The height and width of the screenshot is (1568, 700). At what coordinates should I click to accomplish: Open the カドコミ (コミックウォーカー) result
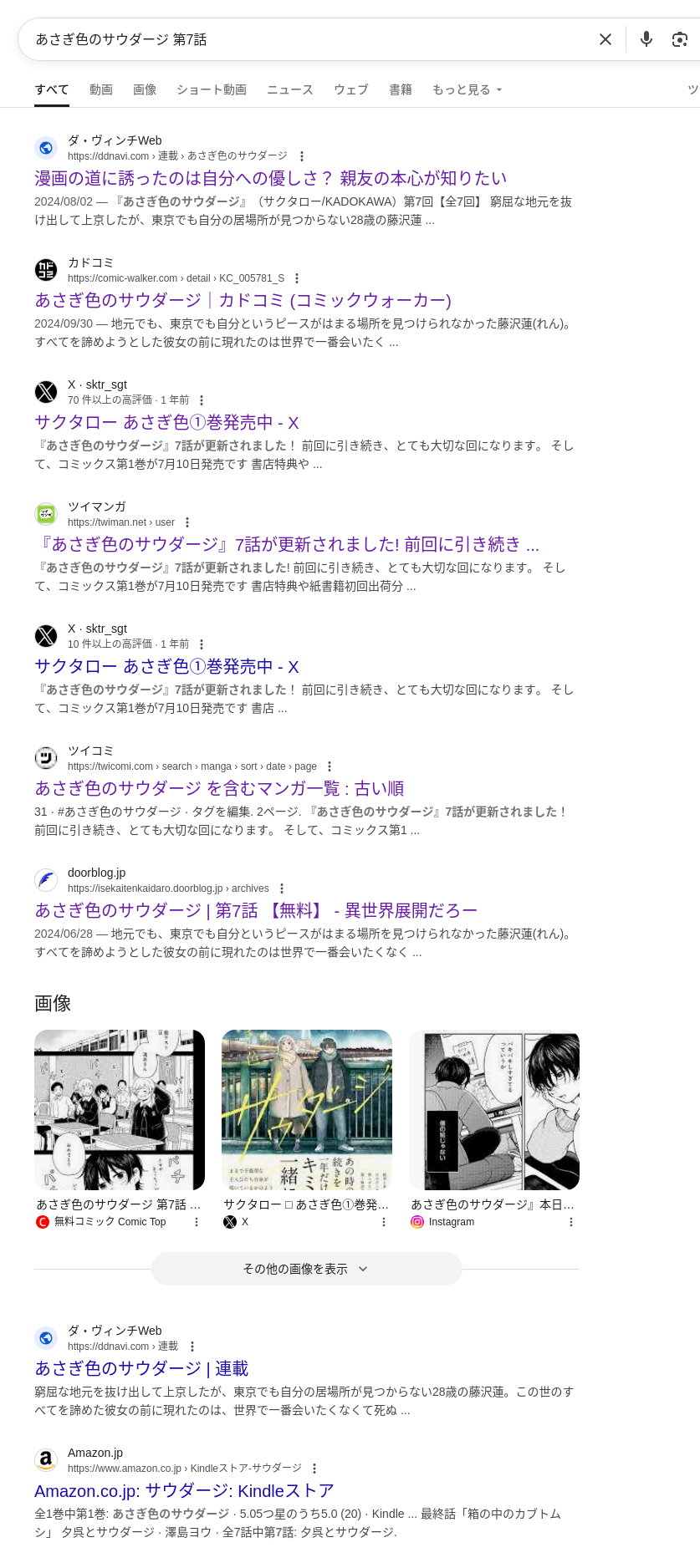tap(243, 300)
